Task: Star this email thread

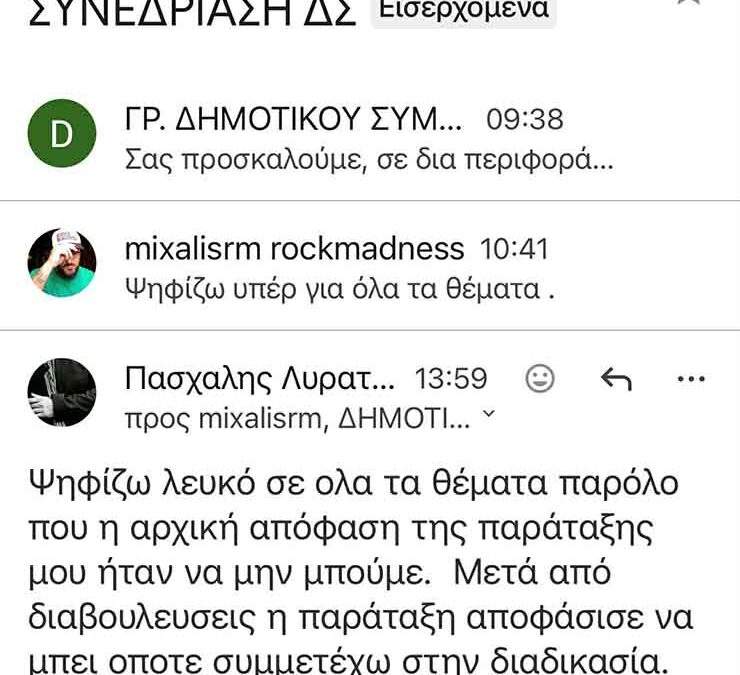Action: (689, 4)
